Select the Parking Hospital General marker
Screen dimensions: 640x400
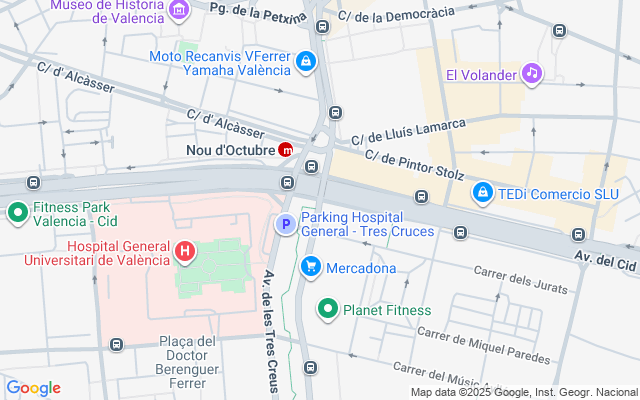(286, 225)
